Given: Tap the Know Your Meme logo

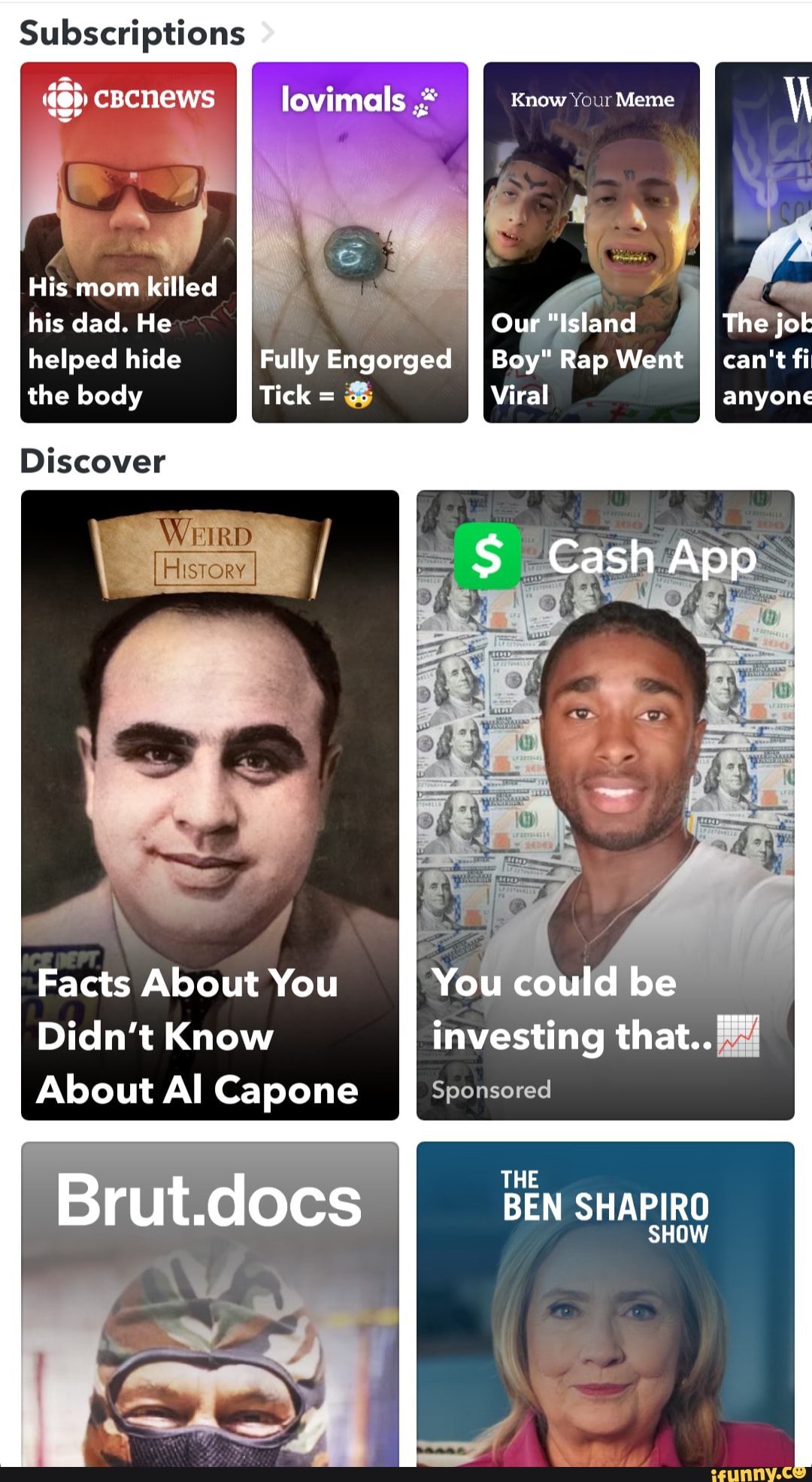Looking at the screenshot, I should tap(591, 99).
